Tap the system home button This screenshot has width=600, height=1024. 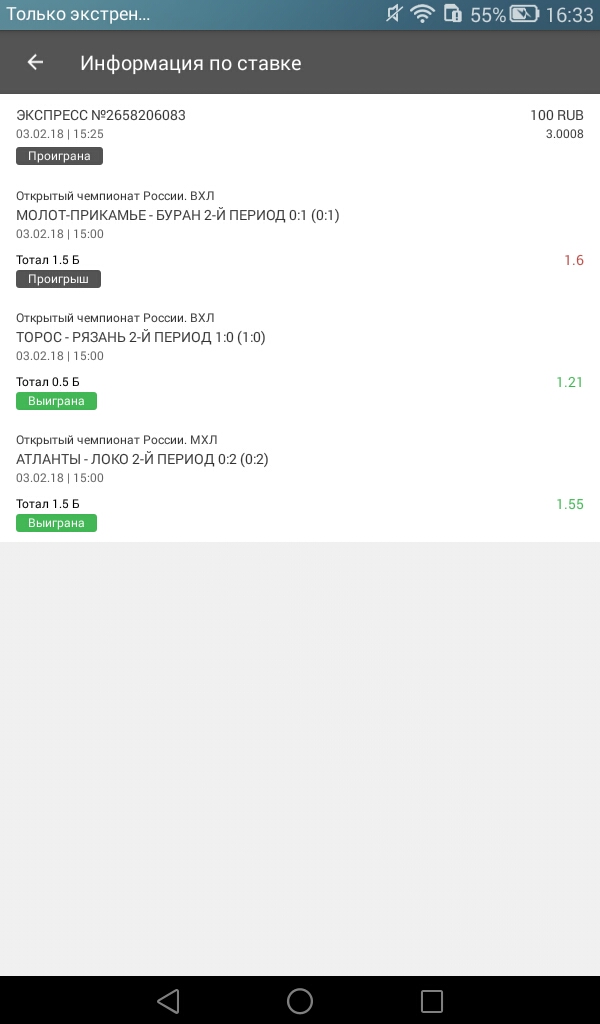tap(300, 1000)
